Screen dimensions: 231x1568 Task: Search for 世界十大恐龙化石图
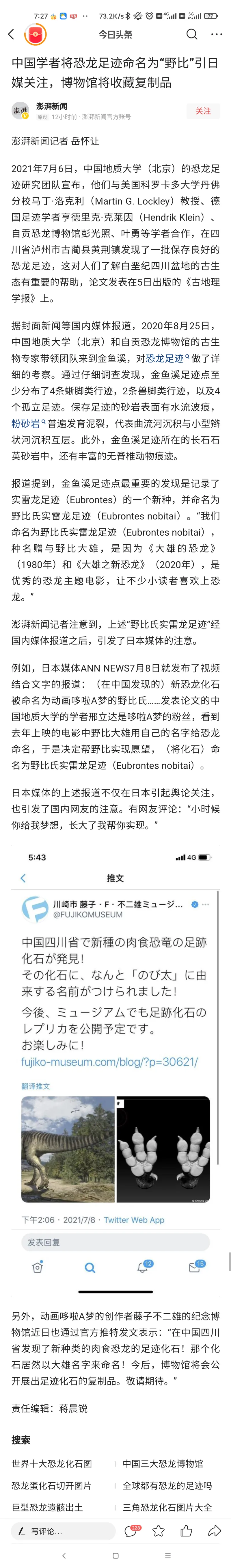coord(52,1463)
